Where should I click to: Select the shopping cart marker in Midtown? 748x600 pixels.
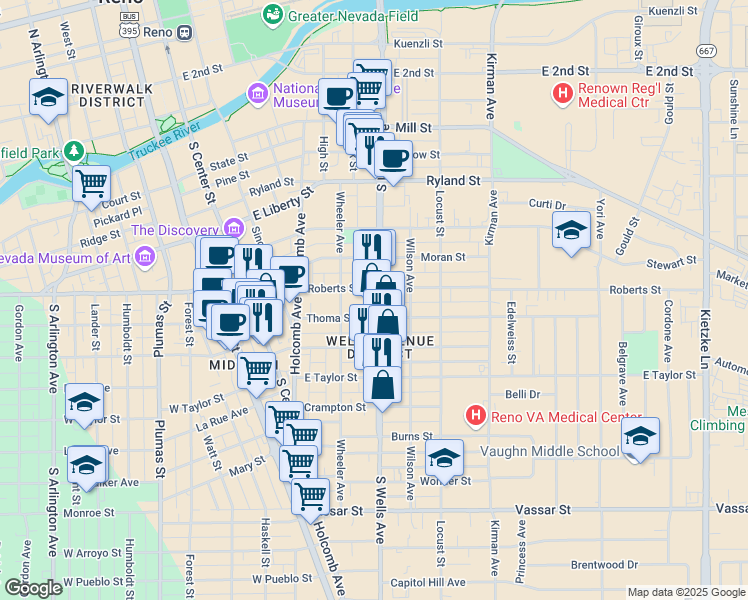tap(256, 372)
